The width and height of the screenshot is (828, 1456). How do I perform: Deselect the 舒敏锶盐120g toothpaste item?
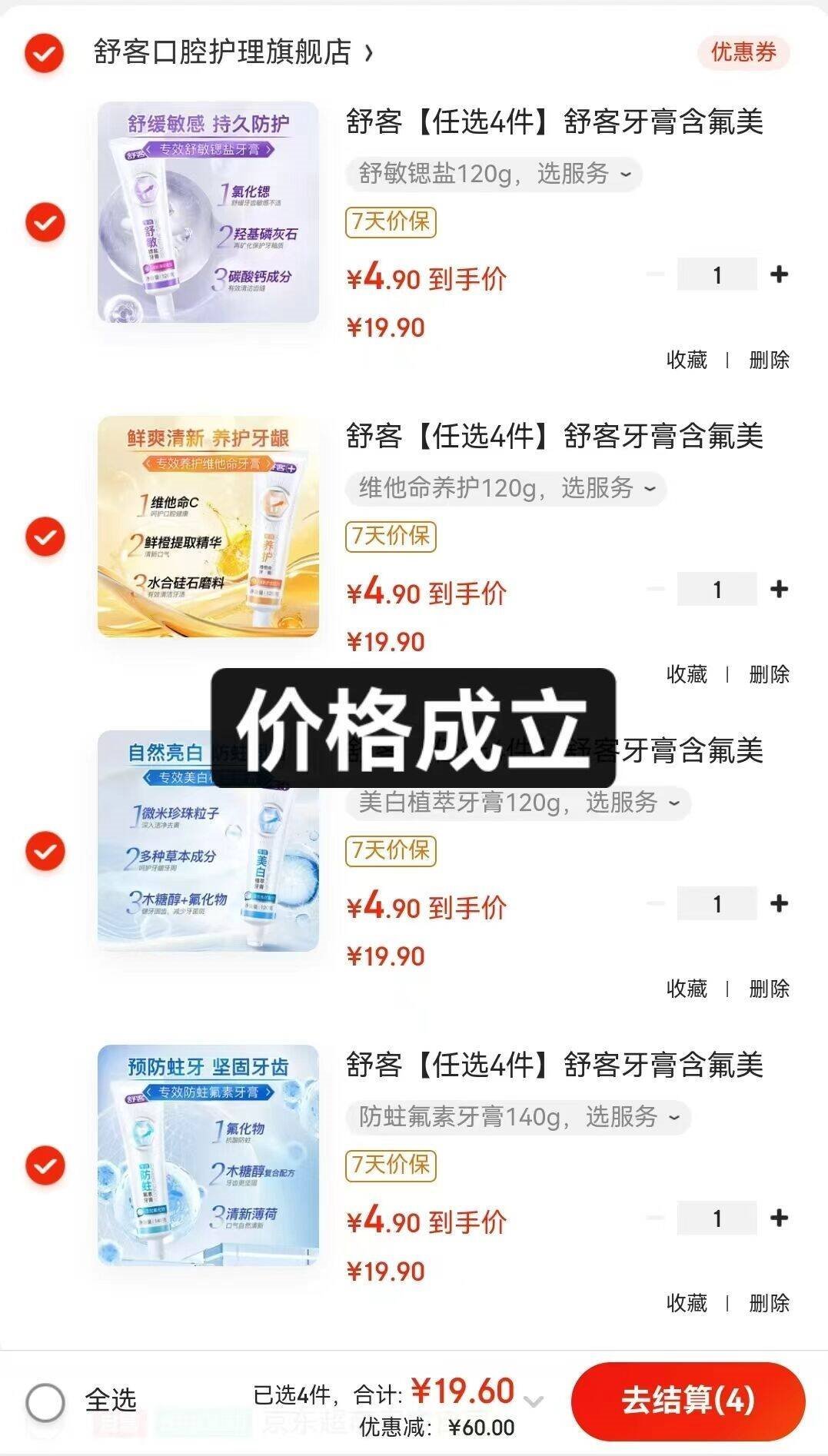pyautogui.click(x=45, y=222)
